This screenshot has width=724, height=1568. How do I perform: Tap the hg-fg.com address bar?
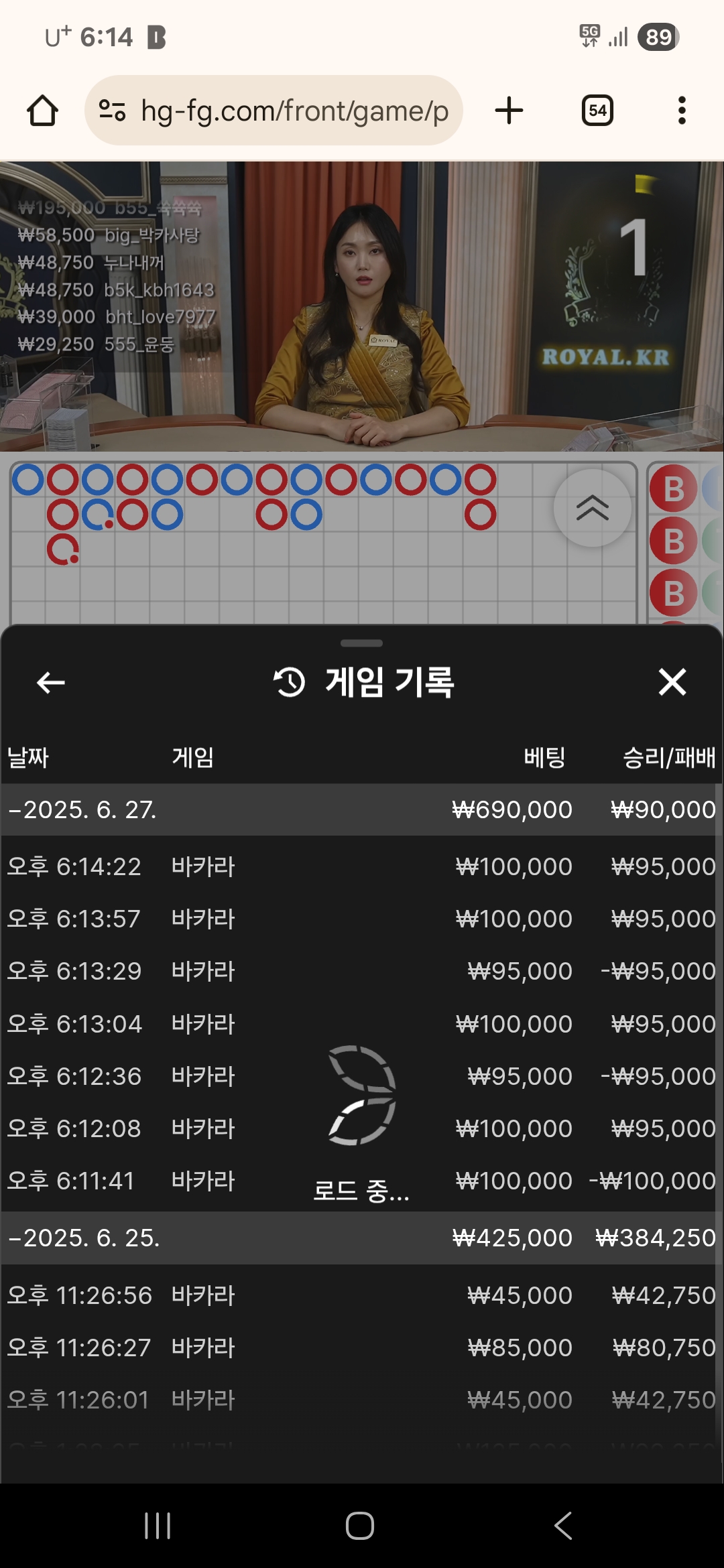pyautogui.click(x=274, y=111)
